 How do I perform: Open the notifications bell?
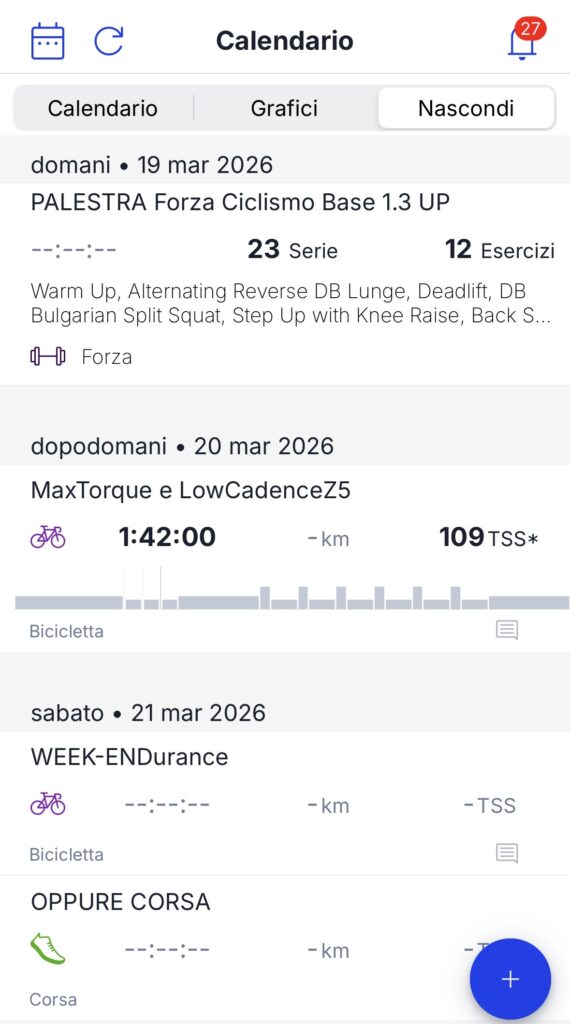tap(522, 41)
